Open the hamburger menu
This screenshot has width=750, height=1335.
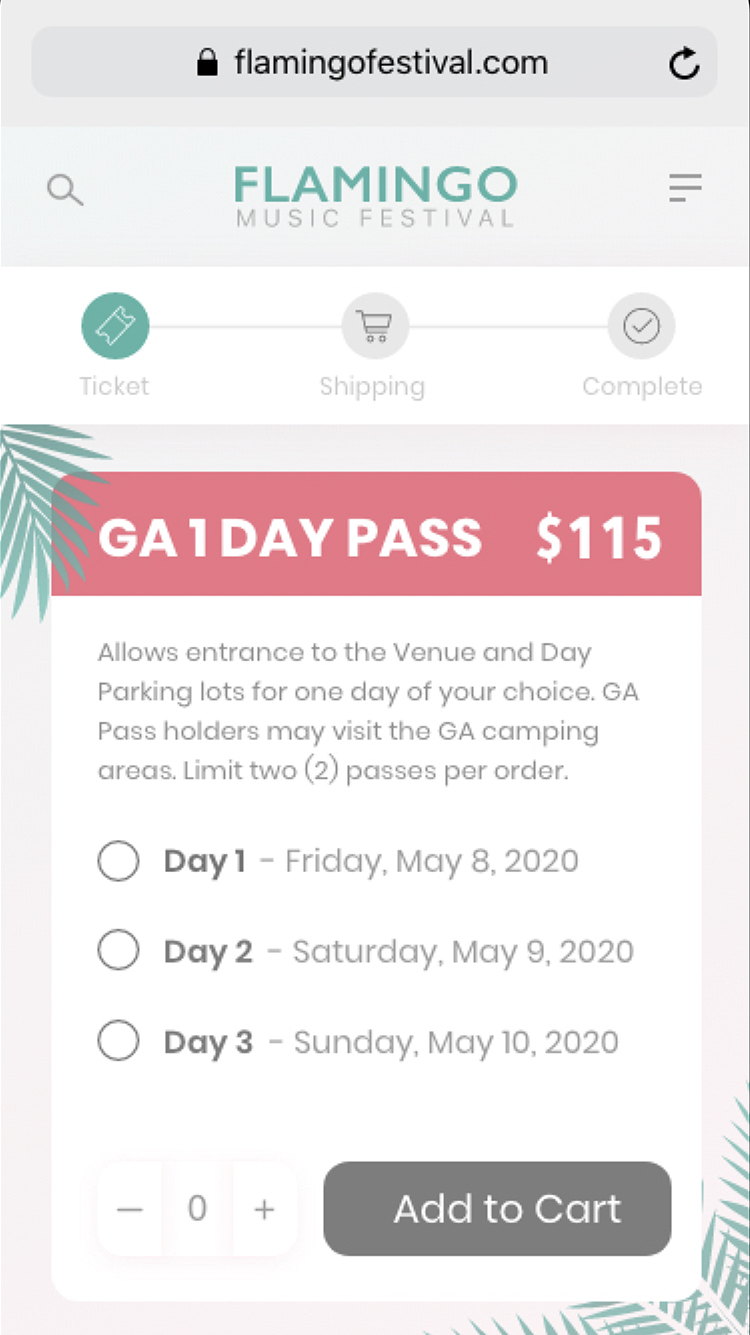click(685, 187)
